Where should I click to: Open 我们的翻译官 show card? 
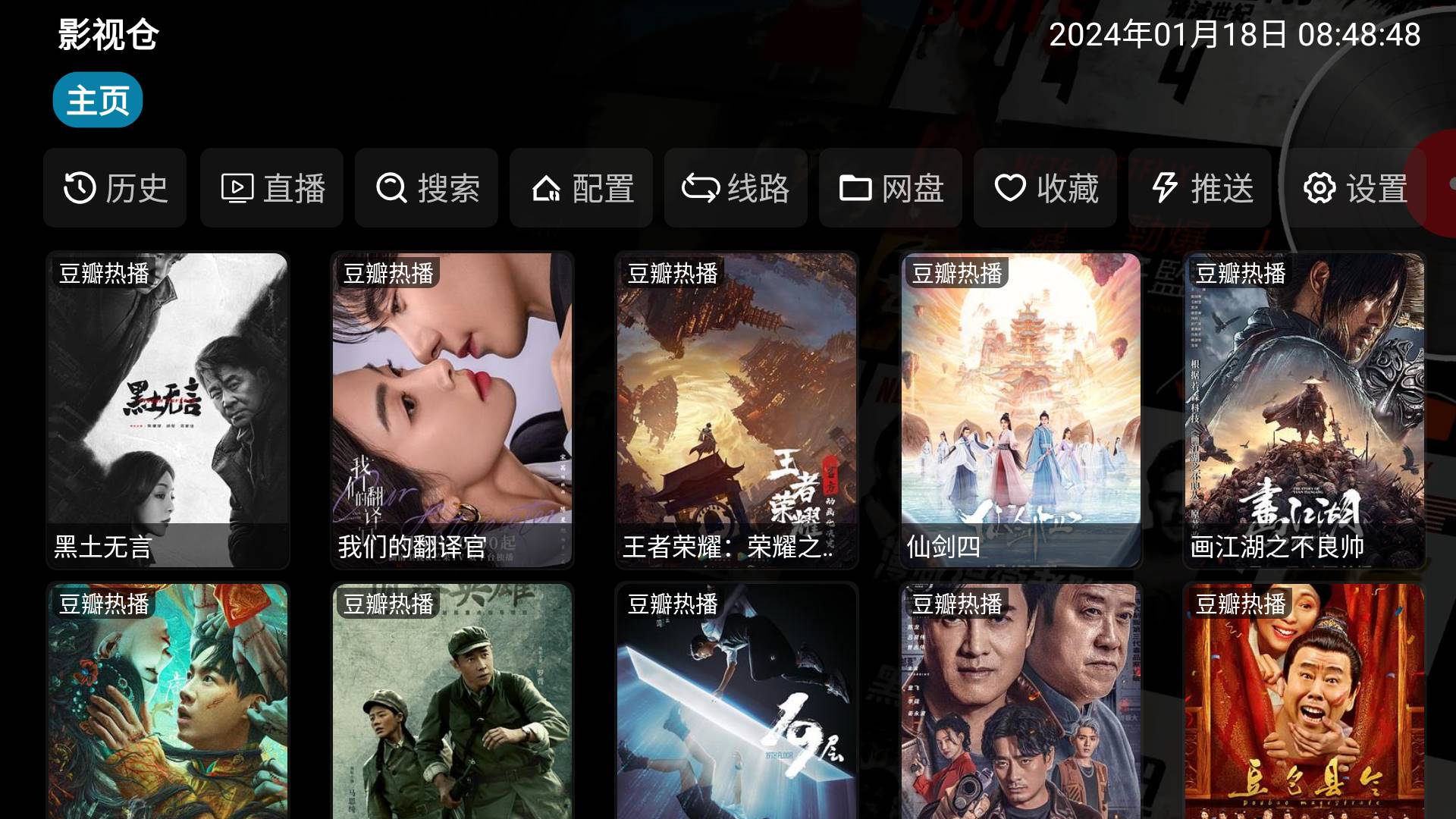452,409
